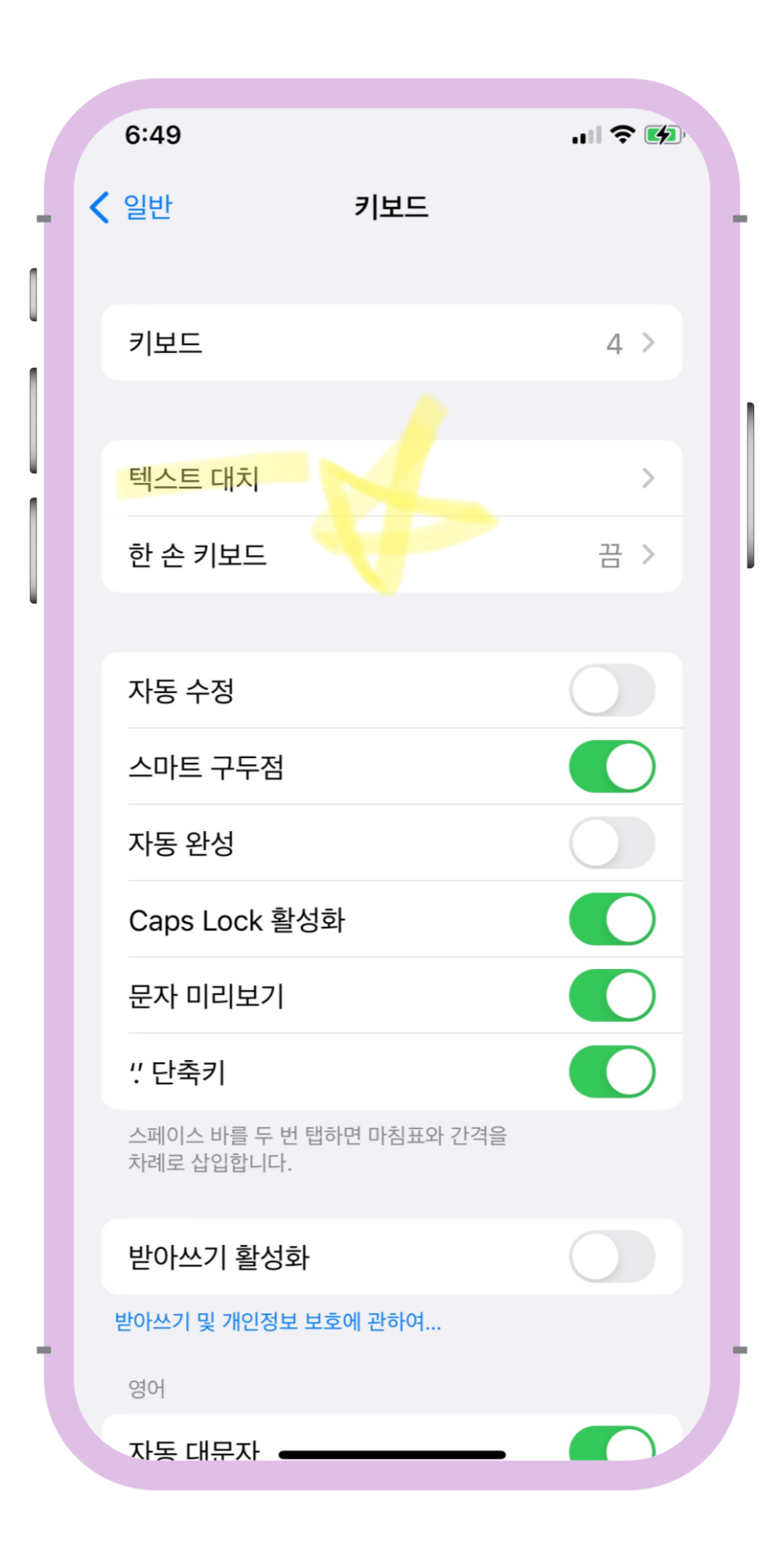This screenshot has height=1568, width=784.
Task: Disable Caps Lock 활성화
Action: point(612,920)
